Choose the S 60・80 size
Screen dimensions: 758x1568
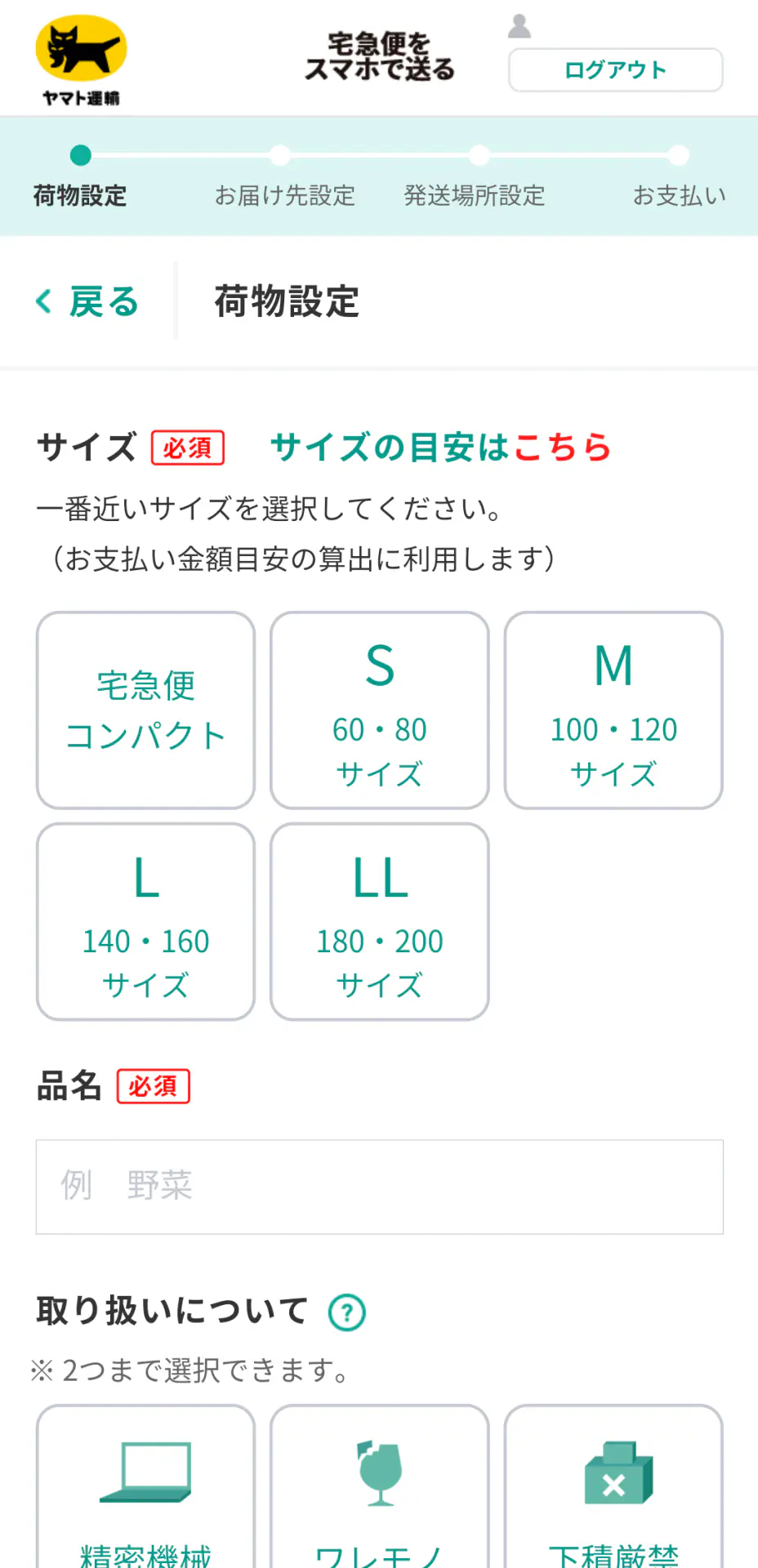[380, 710]
